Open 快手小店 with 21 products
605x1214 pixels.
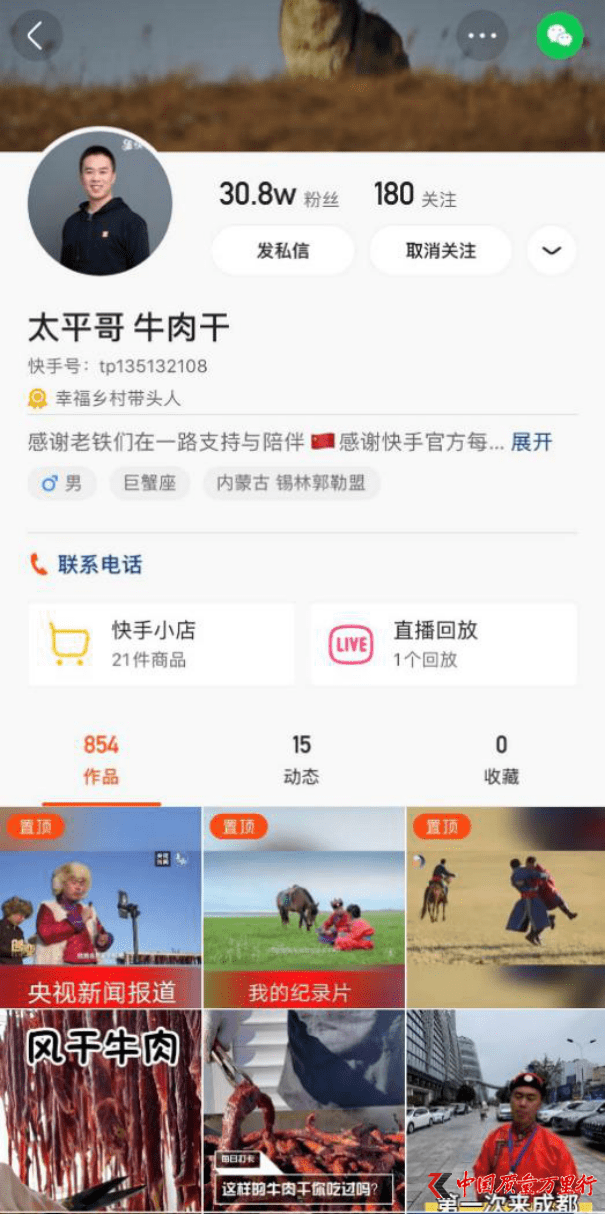pyautogui.click(x=161, y=644)
